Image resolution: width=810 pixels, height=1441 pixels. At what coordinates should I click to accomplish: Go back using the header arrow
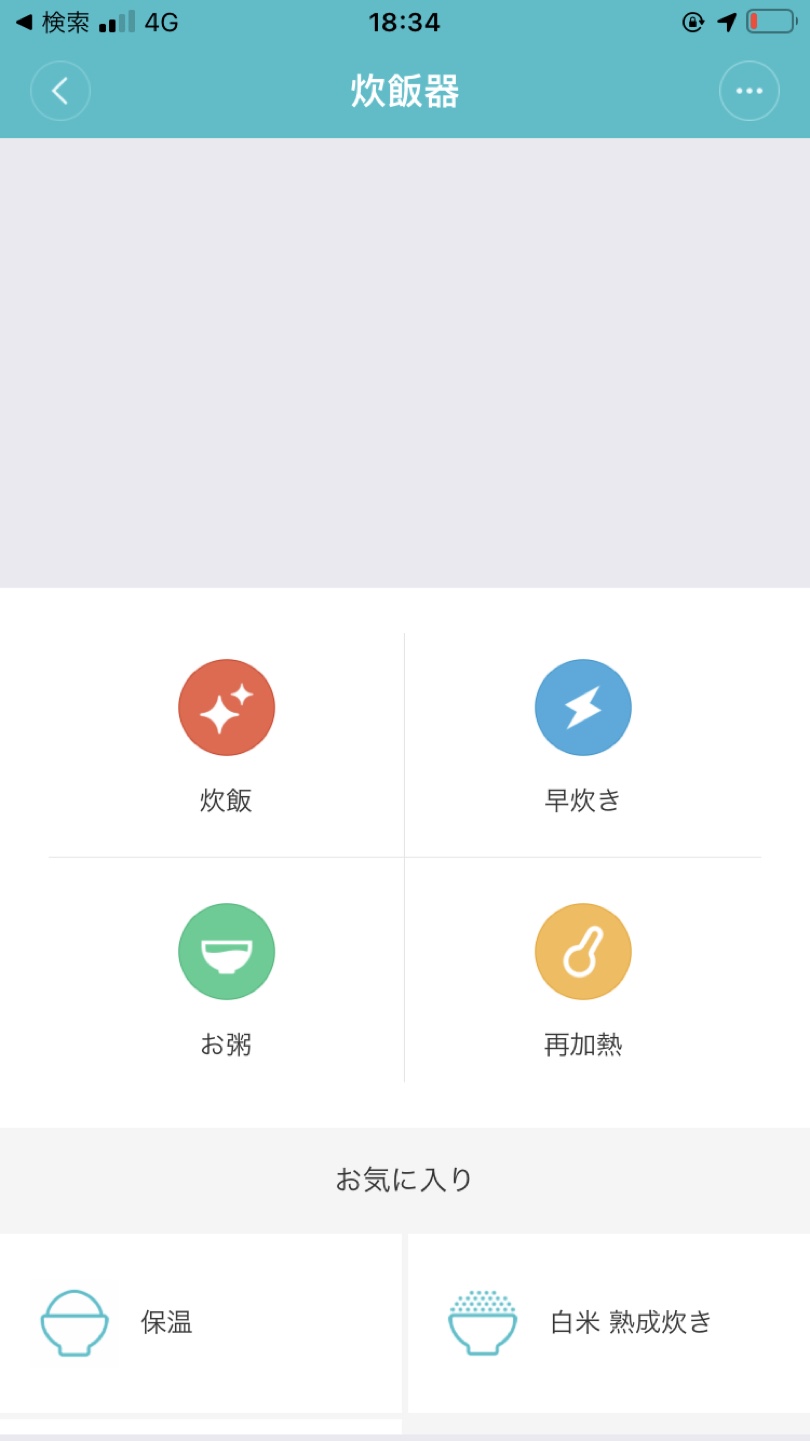[60, 91]
